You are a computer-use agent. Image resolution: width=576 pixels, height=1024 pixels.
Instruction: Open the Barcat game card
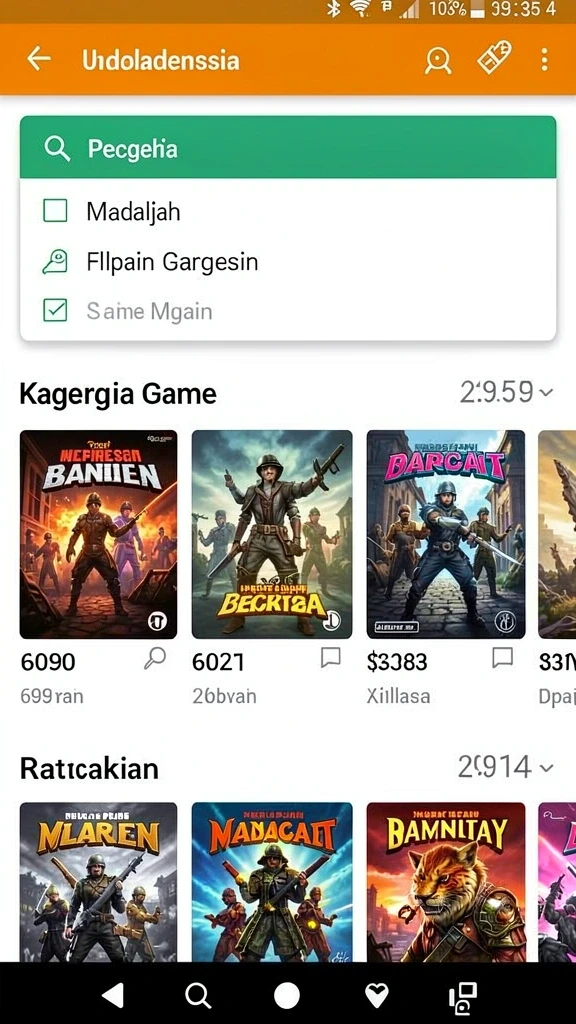tap(446, 534)
